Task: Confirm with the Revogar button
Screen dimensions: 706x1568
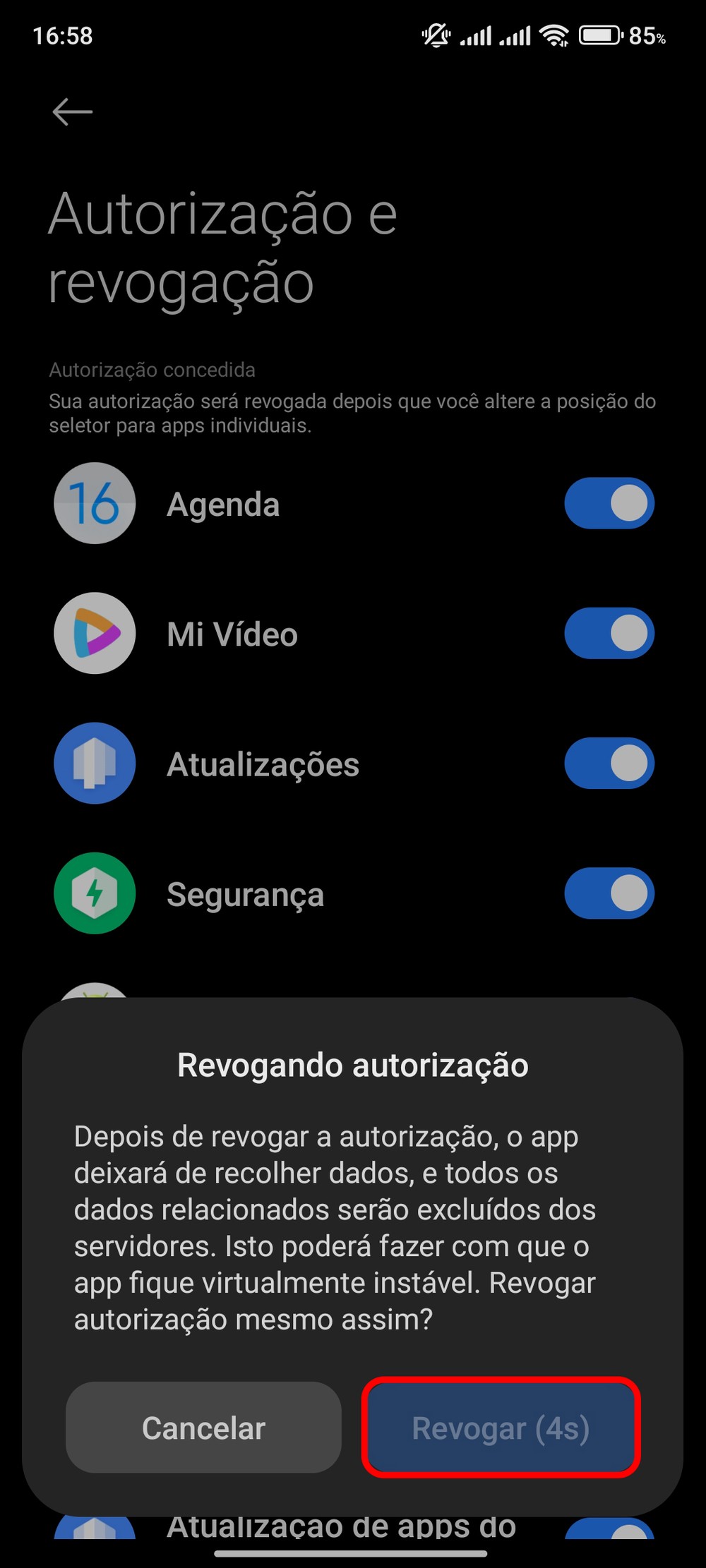Action: 501,1428
